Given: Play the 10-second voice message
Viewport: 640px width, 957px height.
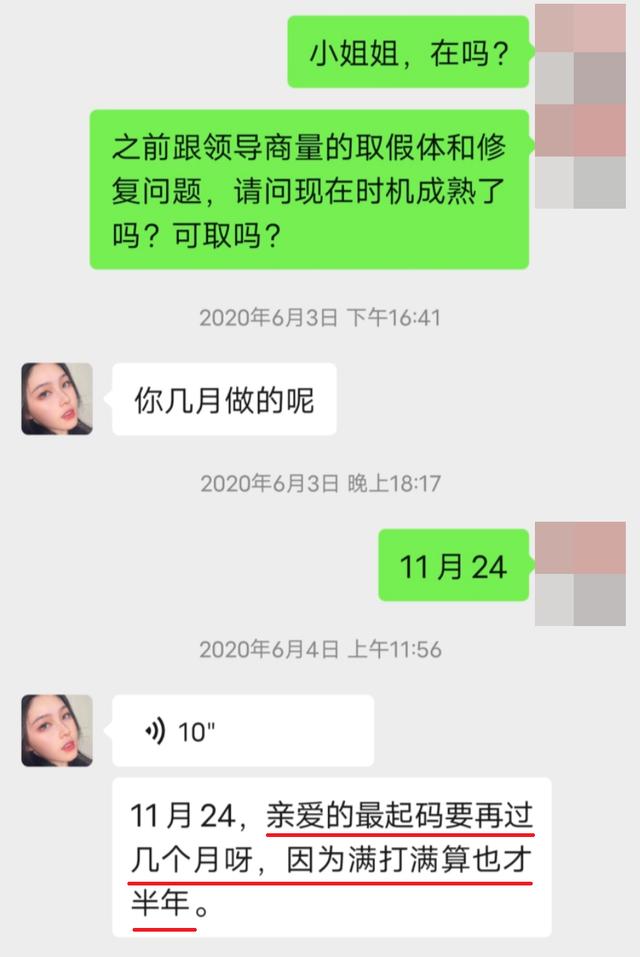Looking at the screenshot, I should pos(242,731).
